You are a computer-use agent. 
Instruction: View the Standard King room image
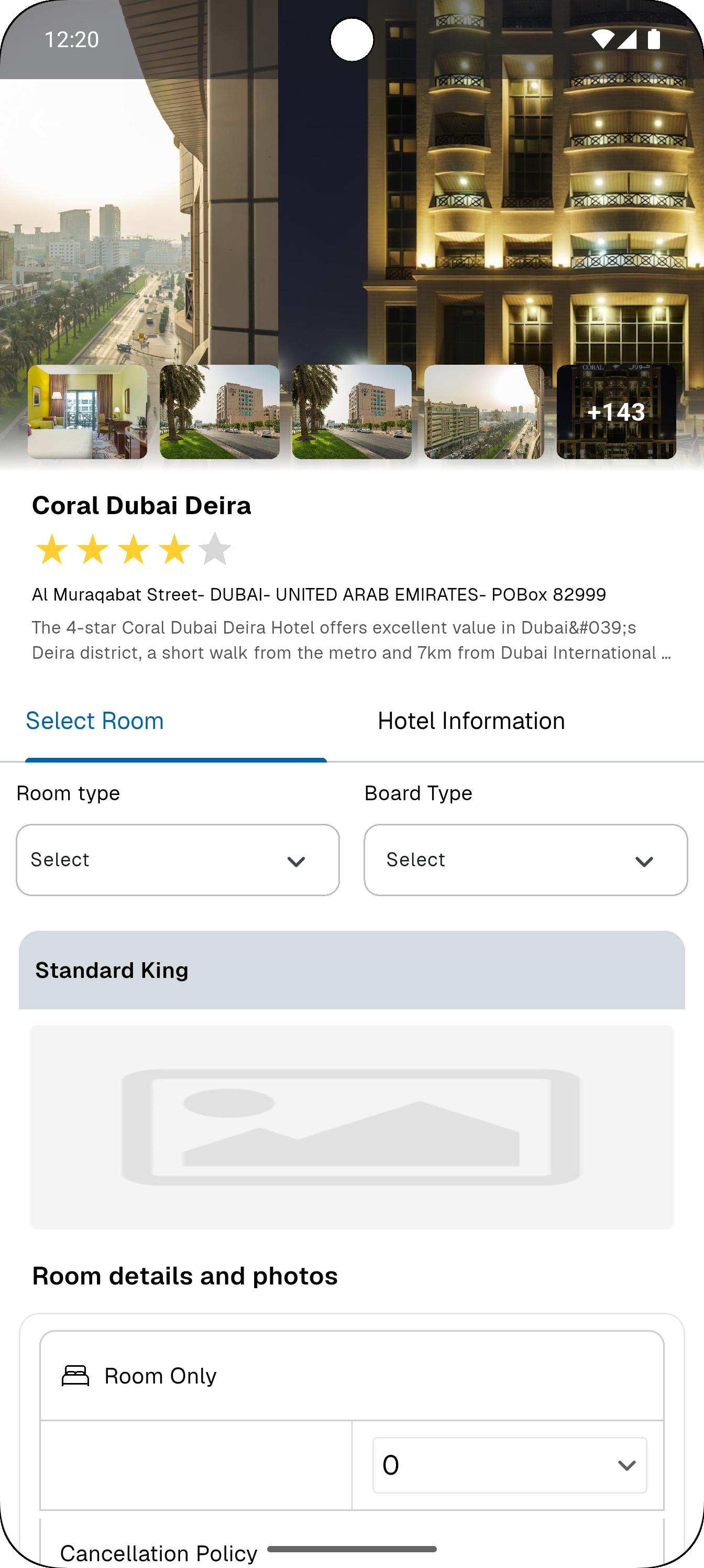point(351,1127)
